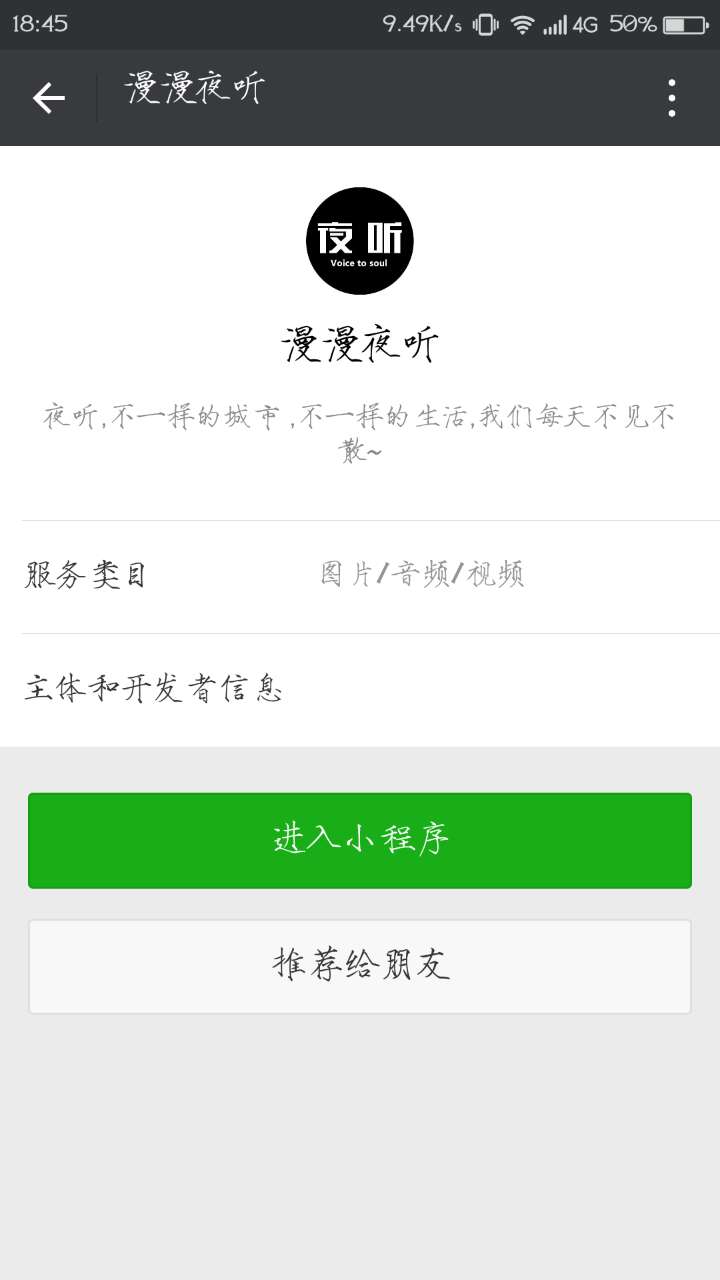Tap 推荐给朋友 to share with friends
This screenshot has width=720, height=1280.
(360, 966)
